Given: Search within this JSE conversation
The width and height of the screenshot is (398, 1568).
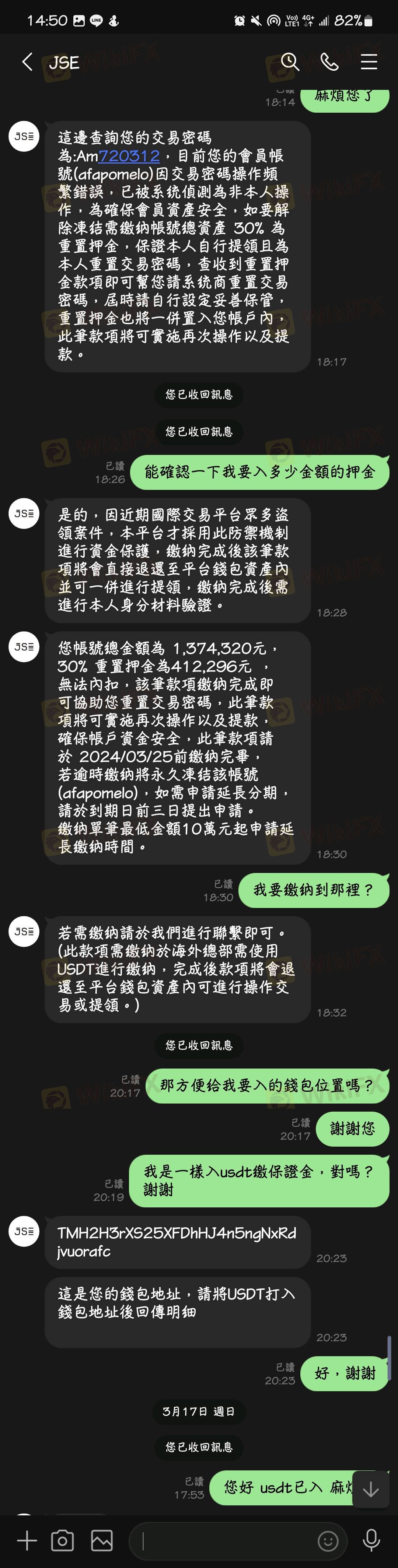Looking at the screenshot, I should 290,62.
